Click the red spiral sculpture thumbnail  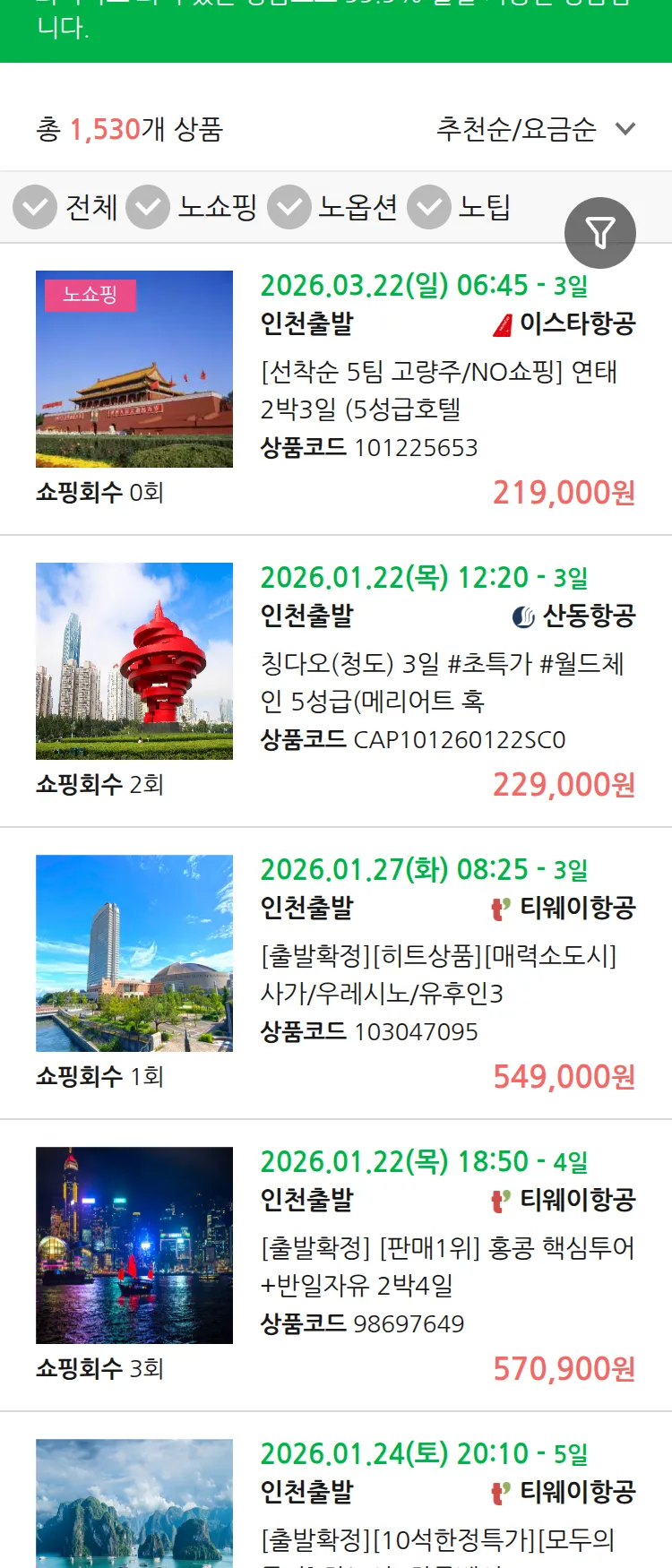pos(134,660)
